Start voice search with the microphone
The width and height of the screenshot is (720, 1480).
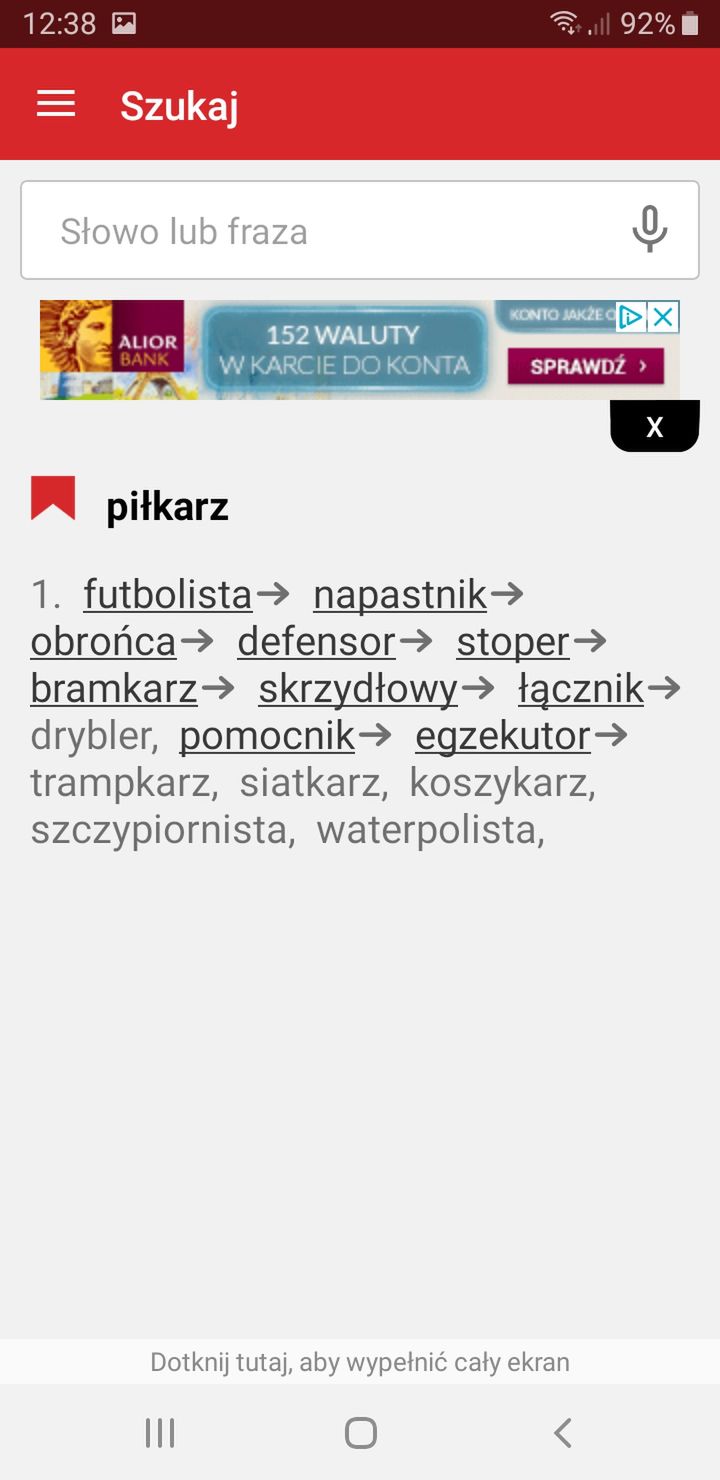(649, 230)
